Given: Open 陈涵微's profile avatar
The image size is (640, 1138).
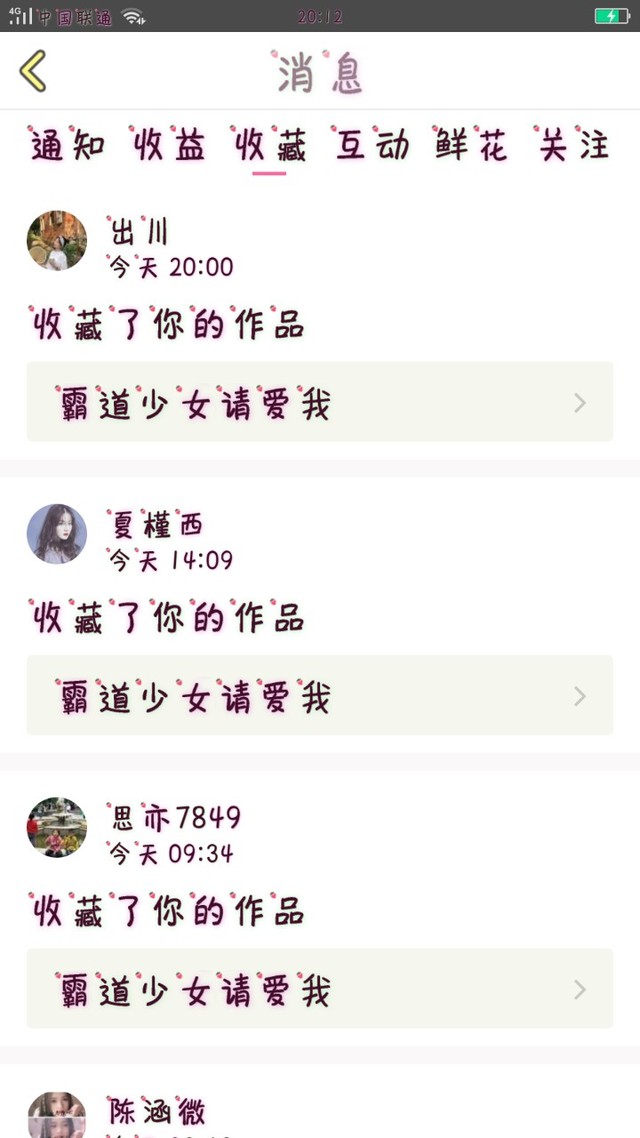Looking at the screenshot, I should tap(57, 1115).
